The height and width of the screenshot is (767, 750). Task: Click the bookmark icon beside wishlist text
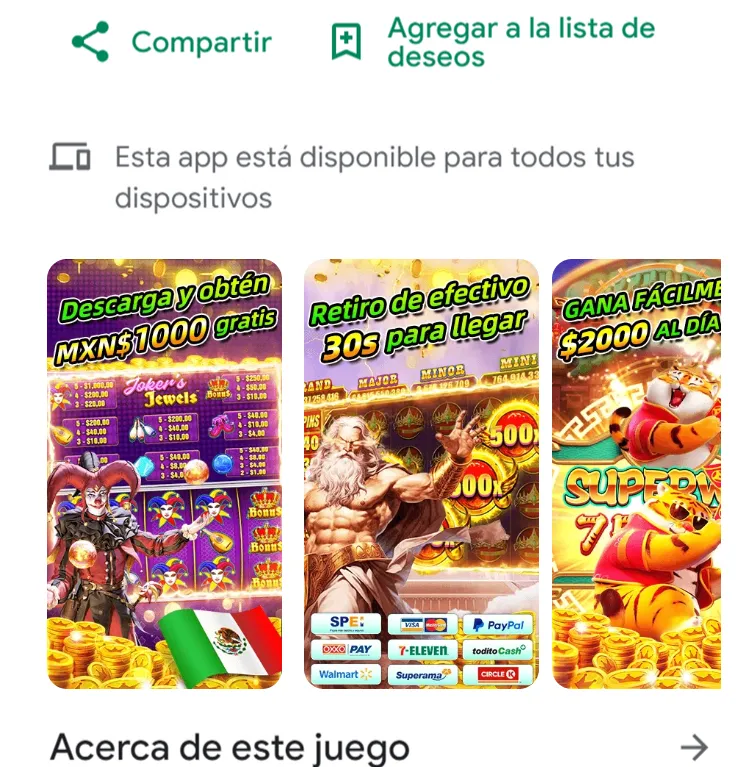[x=344, y=36]
